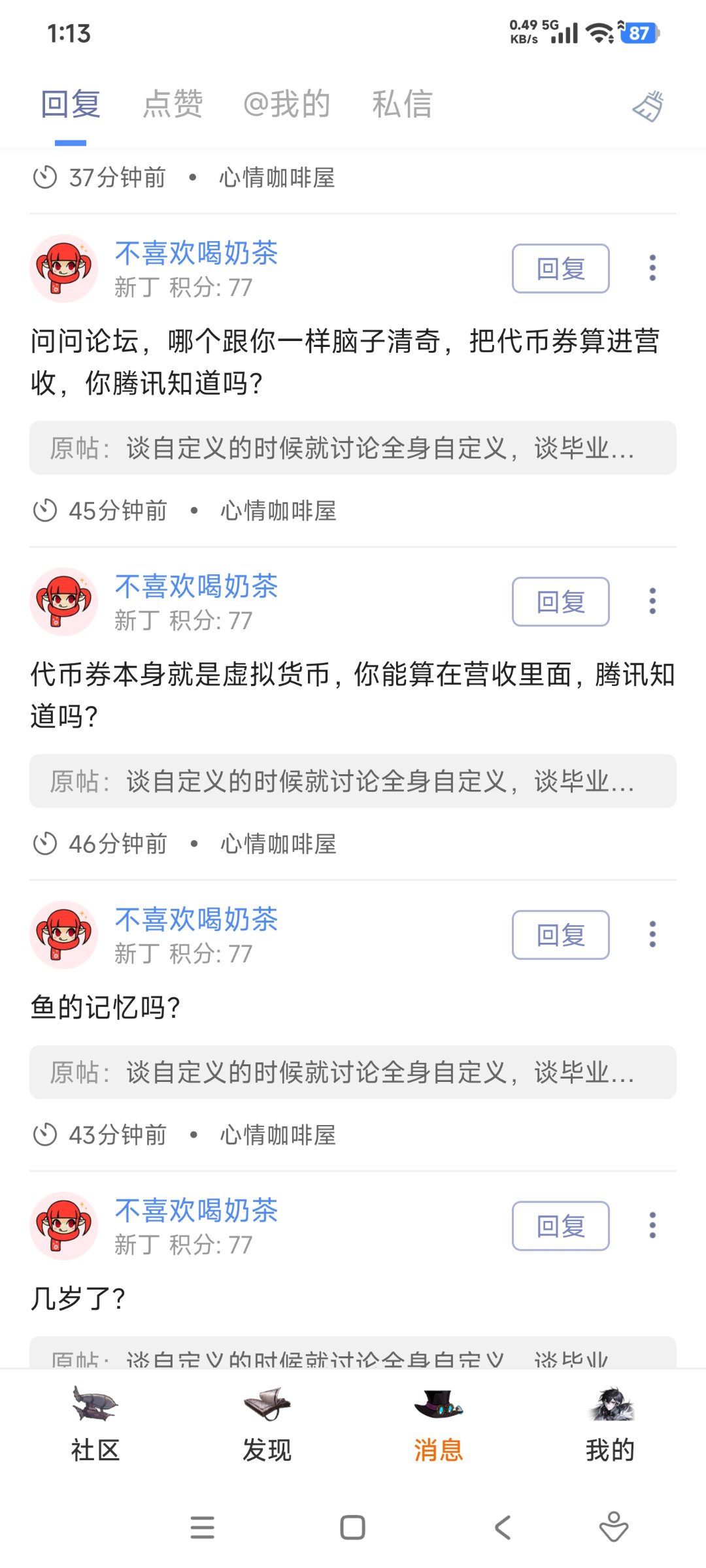Screen dimensions: 706x1568
Task: Open the three-dot menu on the first reply
Action: (x=652, y=267)
